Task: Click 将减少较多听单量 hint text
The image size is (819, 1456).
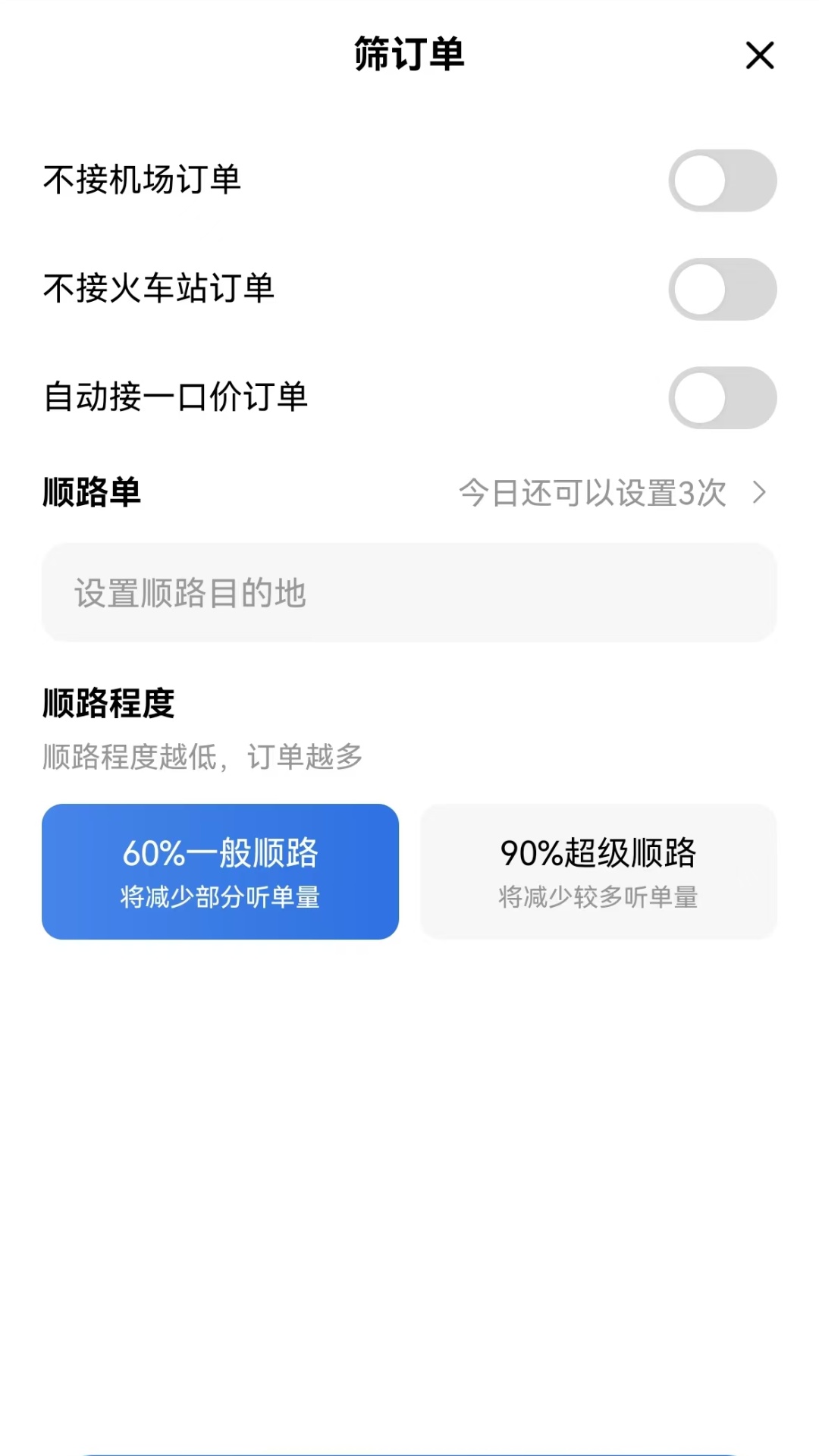Action: 598,898
